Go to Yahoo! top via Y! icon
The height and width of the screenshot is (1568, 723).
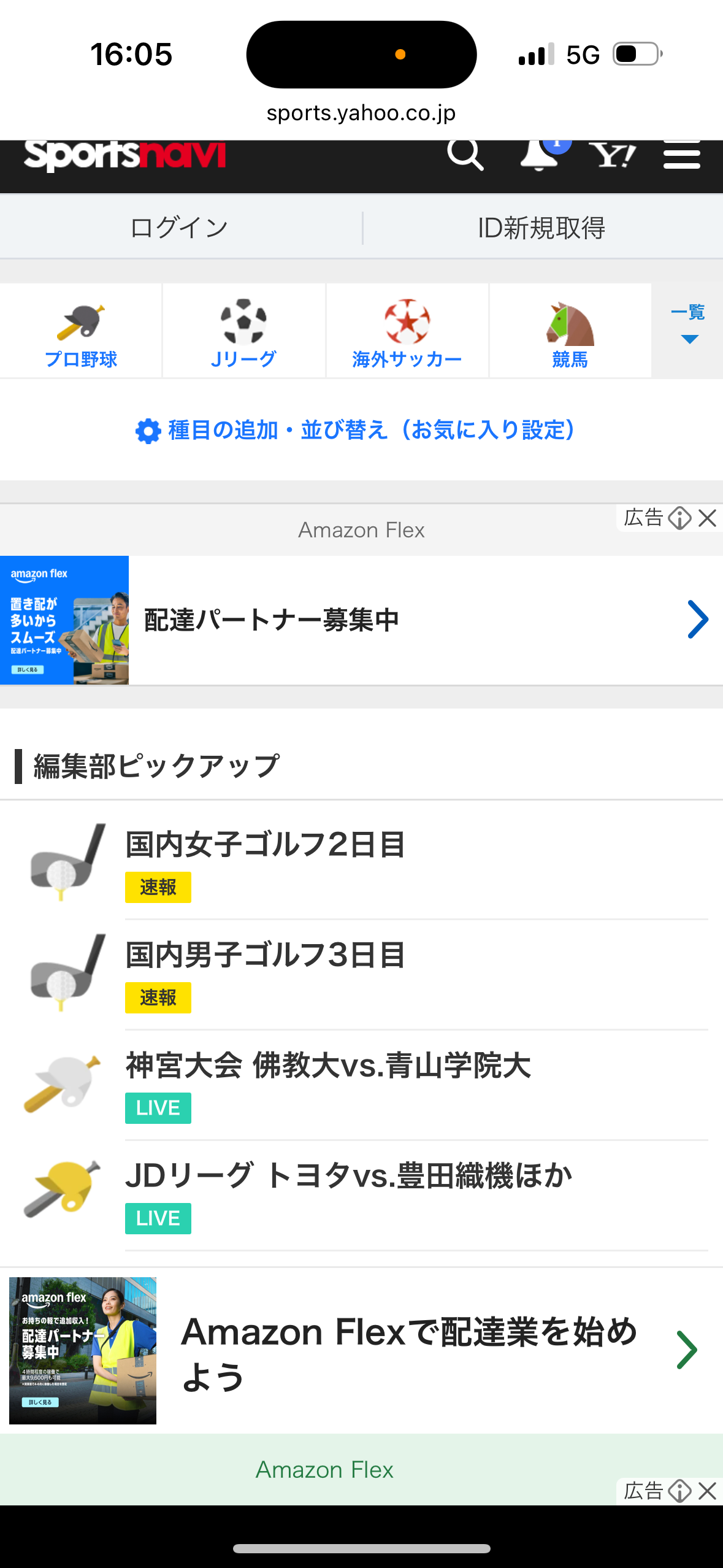point(611,155)
